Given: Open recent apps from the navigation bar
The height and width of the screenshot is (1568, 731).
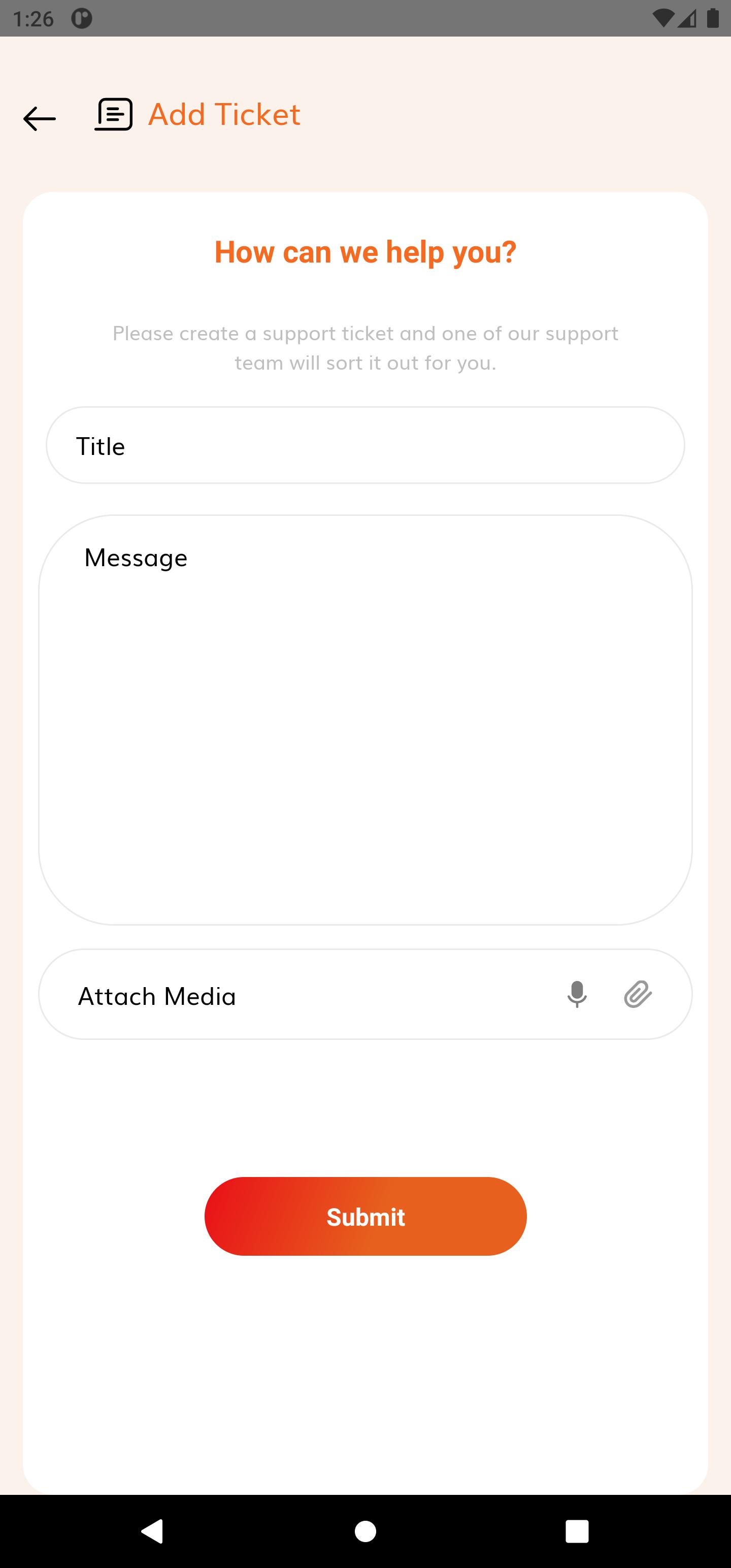Looking at the screenshot, I should click(577, 1531).
